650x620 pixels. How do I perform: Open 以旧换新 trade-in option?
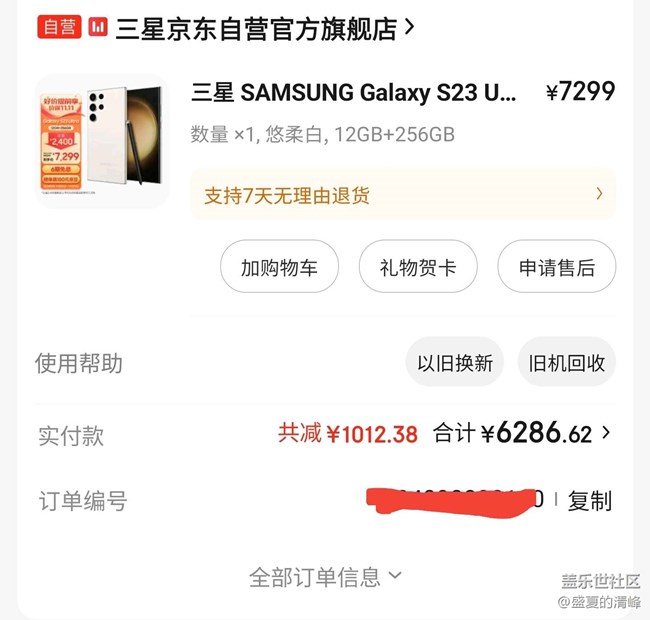tap(455, 363)
